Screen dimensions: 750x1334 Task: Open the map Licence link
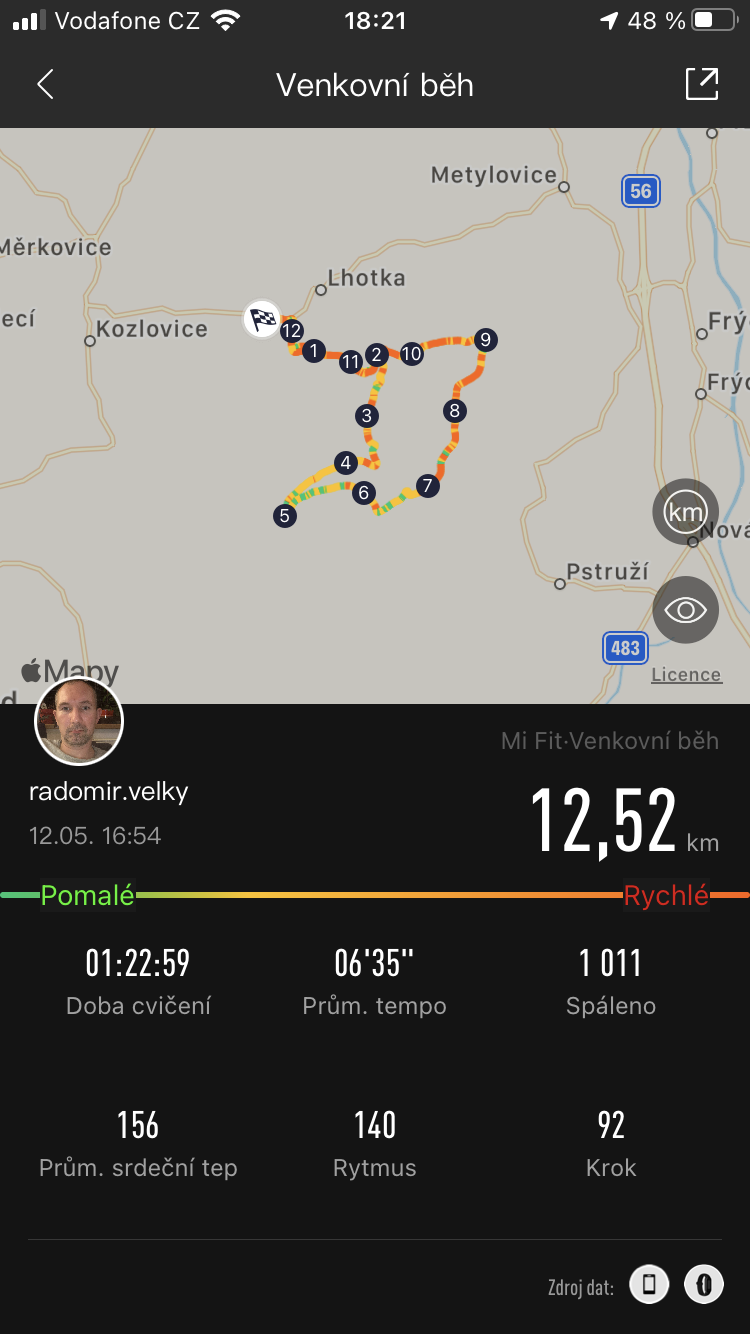[x=686, y=675]
